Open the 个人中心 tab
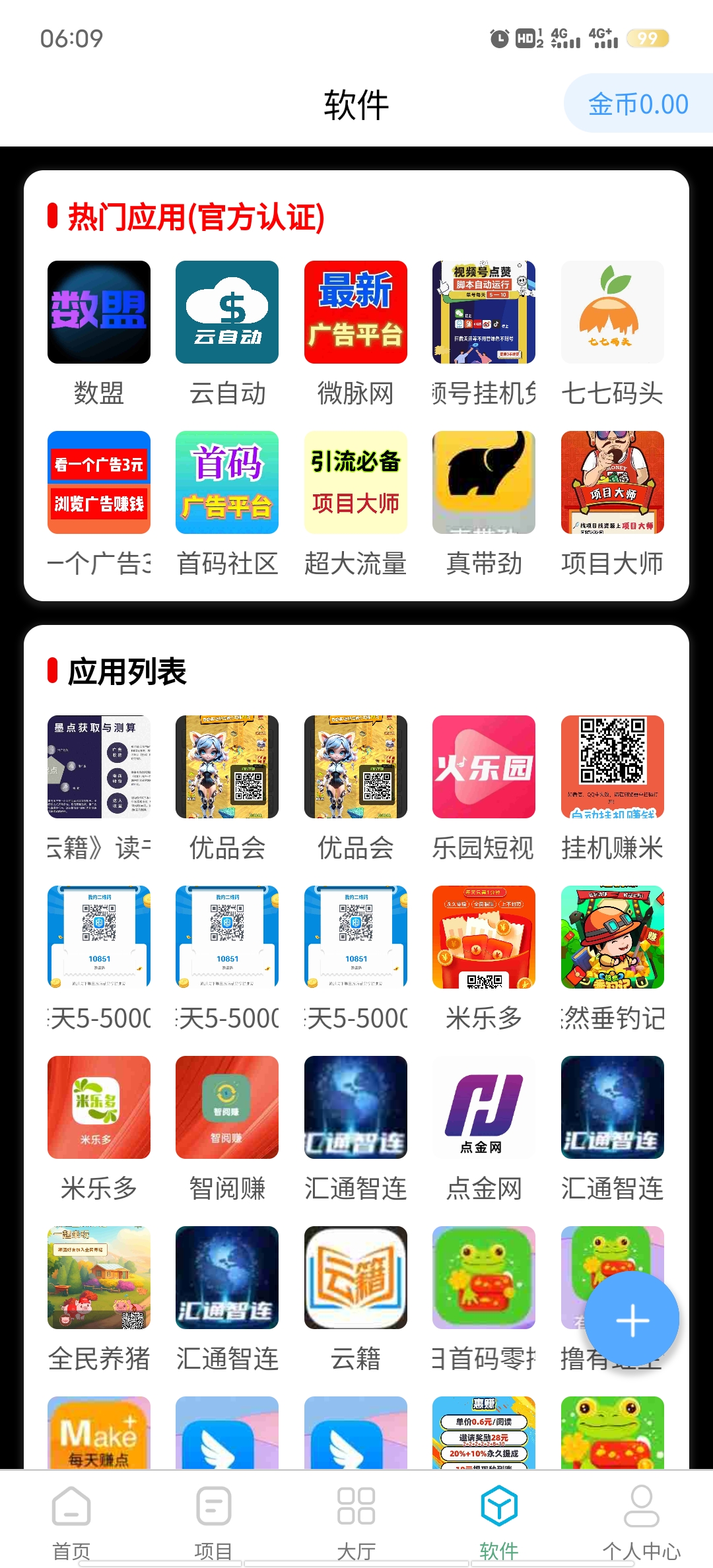This screenshot has height=1568, width=713. [642, 1522]
